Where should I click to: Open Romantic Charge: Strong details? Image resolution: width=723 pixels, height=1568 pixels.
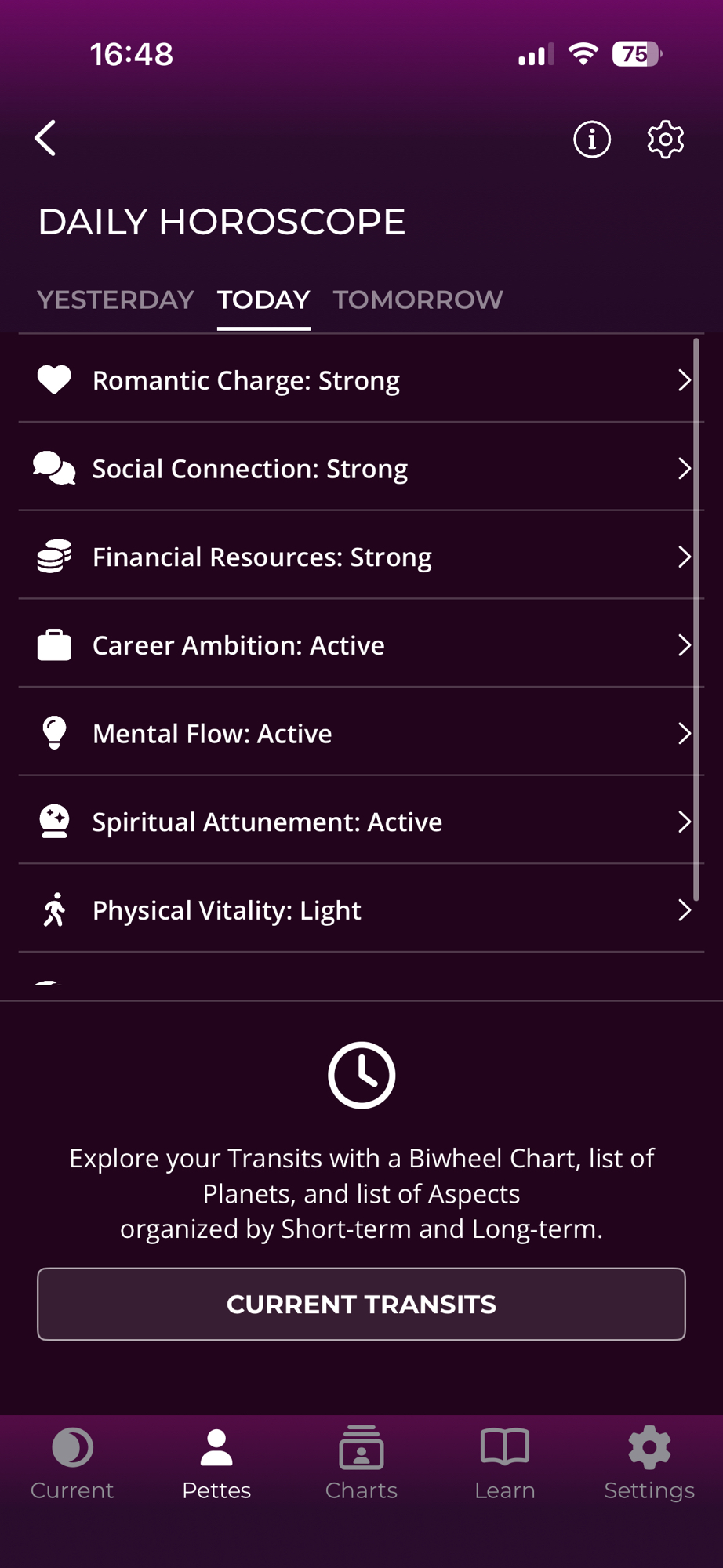(361, 380)
